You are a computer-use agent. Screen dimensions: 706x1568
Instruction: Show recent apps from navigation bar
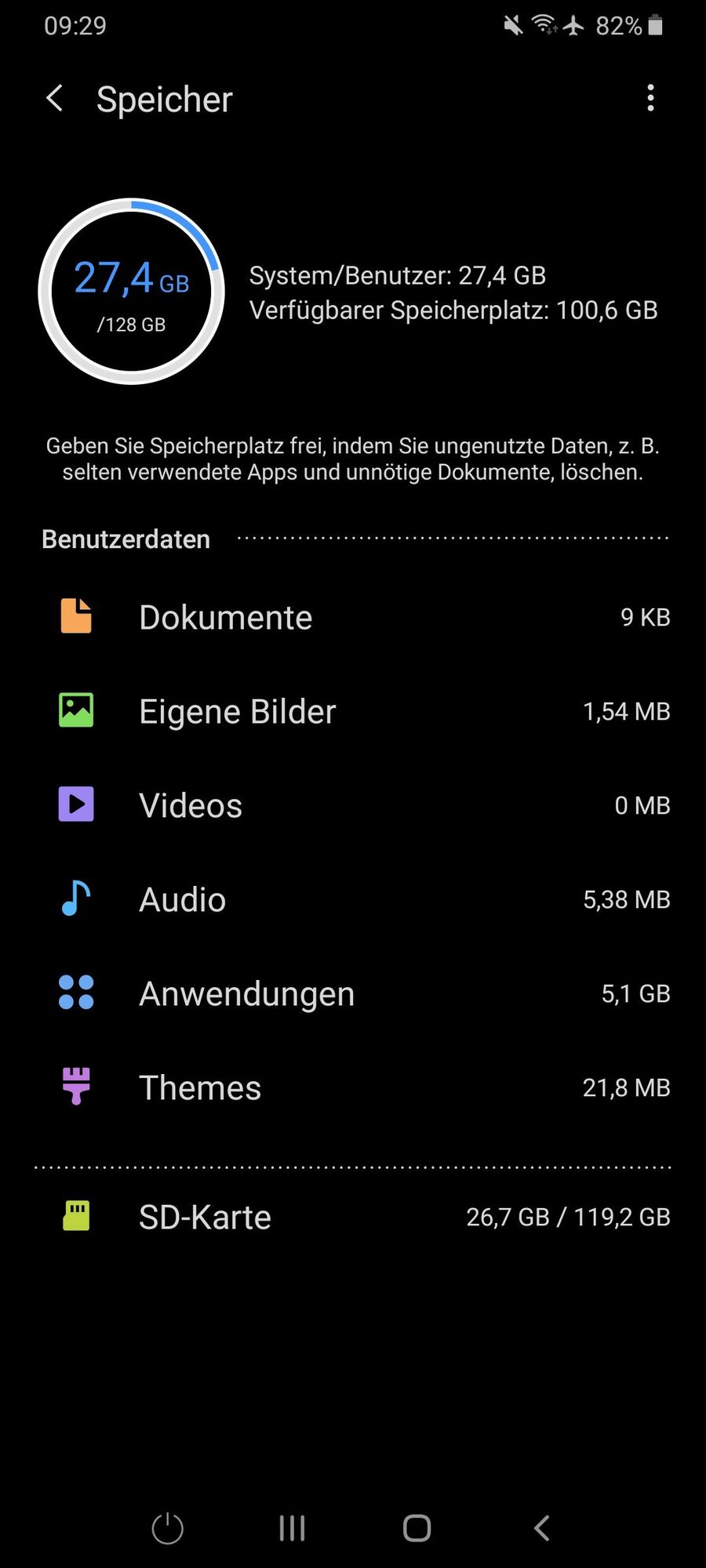(x=292, y=1528)
